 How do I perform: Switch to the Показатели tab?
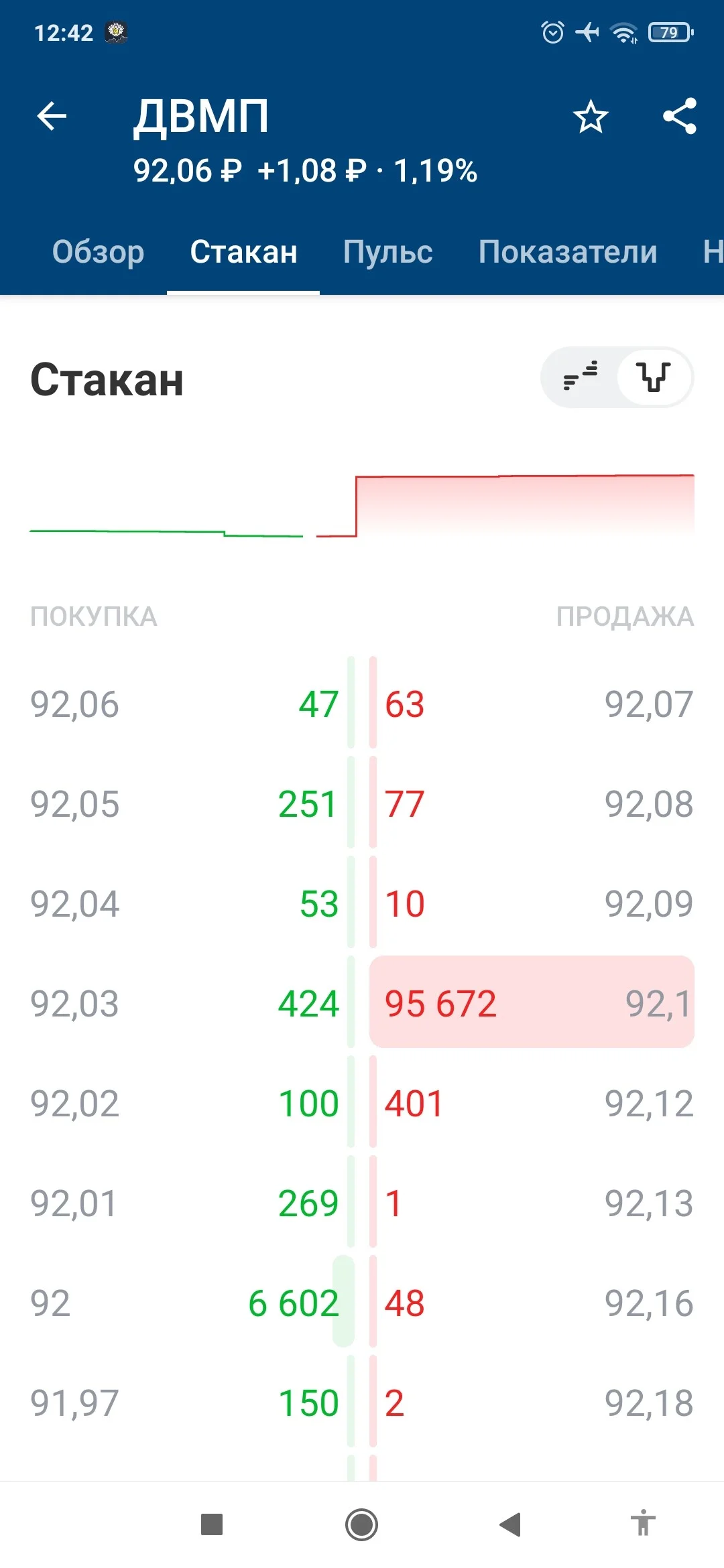(x=568, y=252)
